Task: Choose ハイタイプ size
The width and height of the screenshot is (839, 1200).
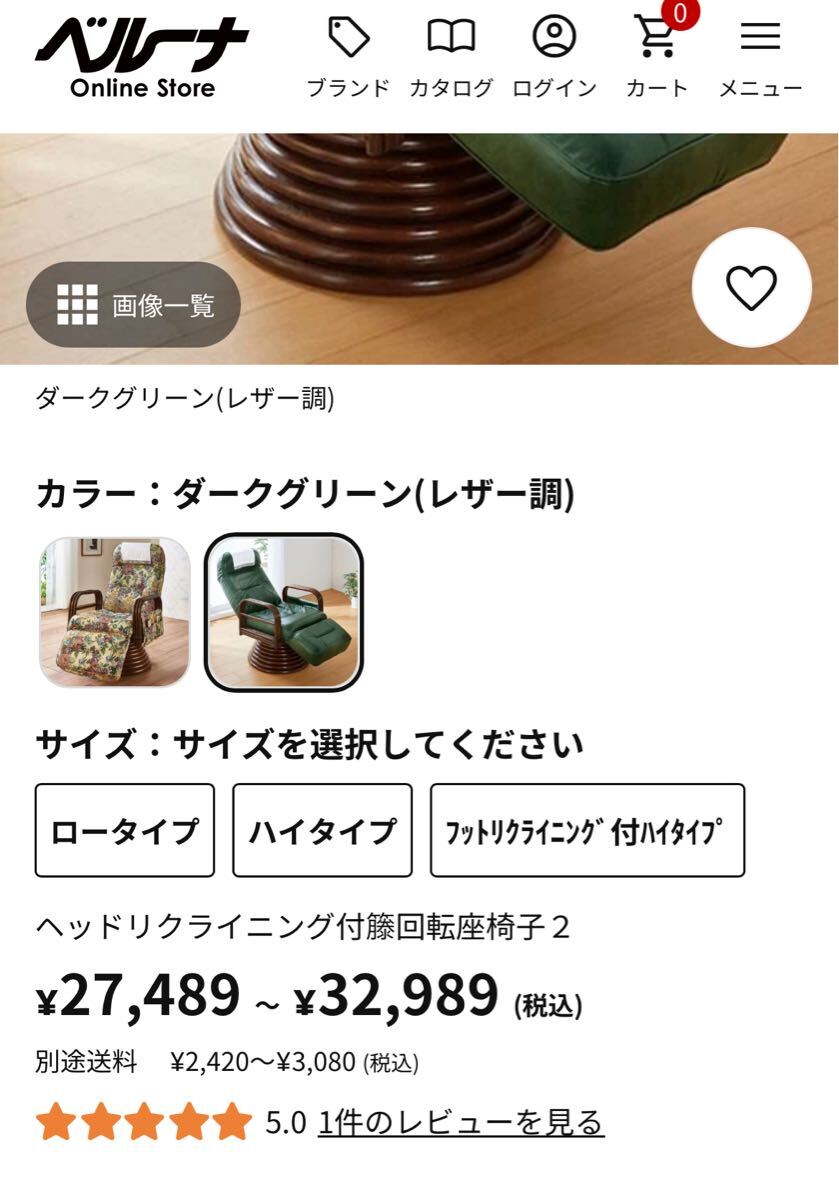Action: click(x=322, y=830)
